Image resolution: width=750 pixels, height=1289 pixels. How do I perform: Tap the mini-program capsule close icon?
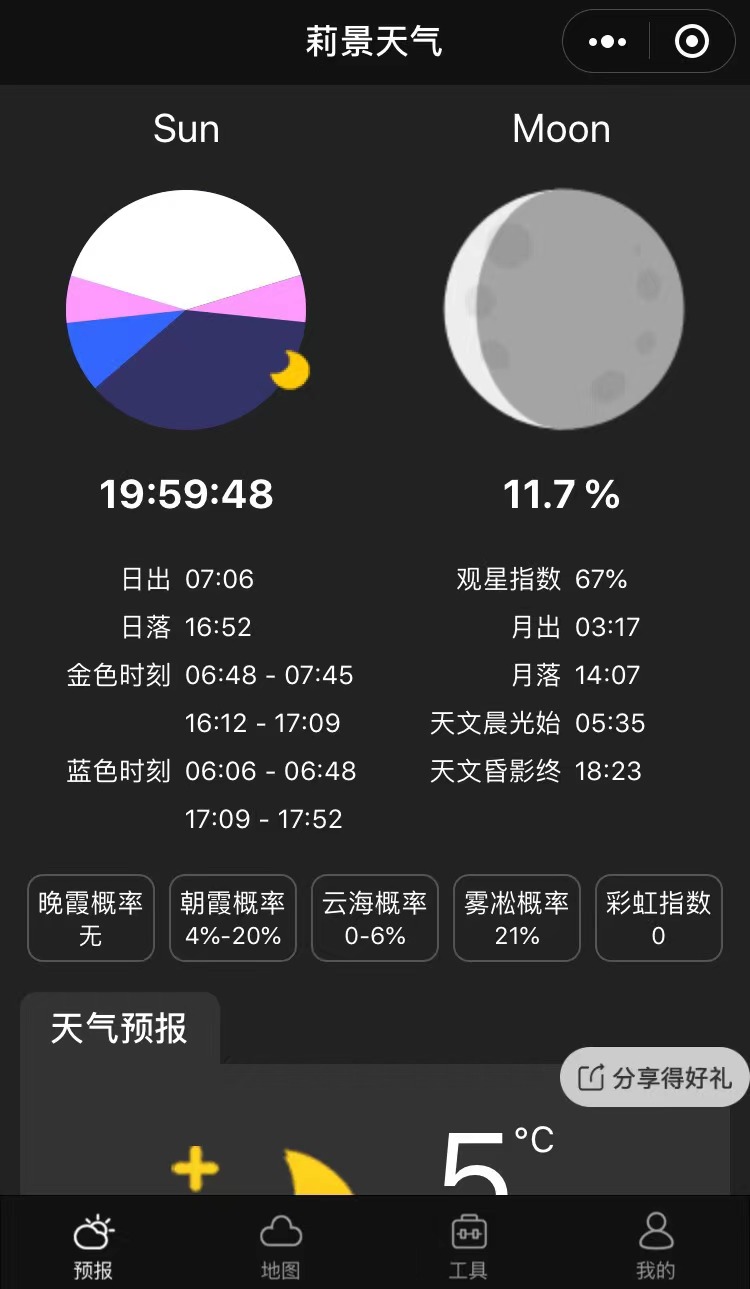coord(689,42)
